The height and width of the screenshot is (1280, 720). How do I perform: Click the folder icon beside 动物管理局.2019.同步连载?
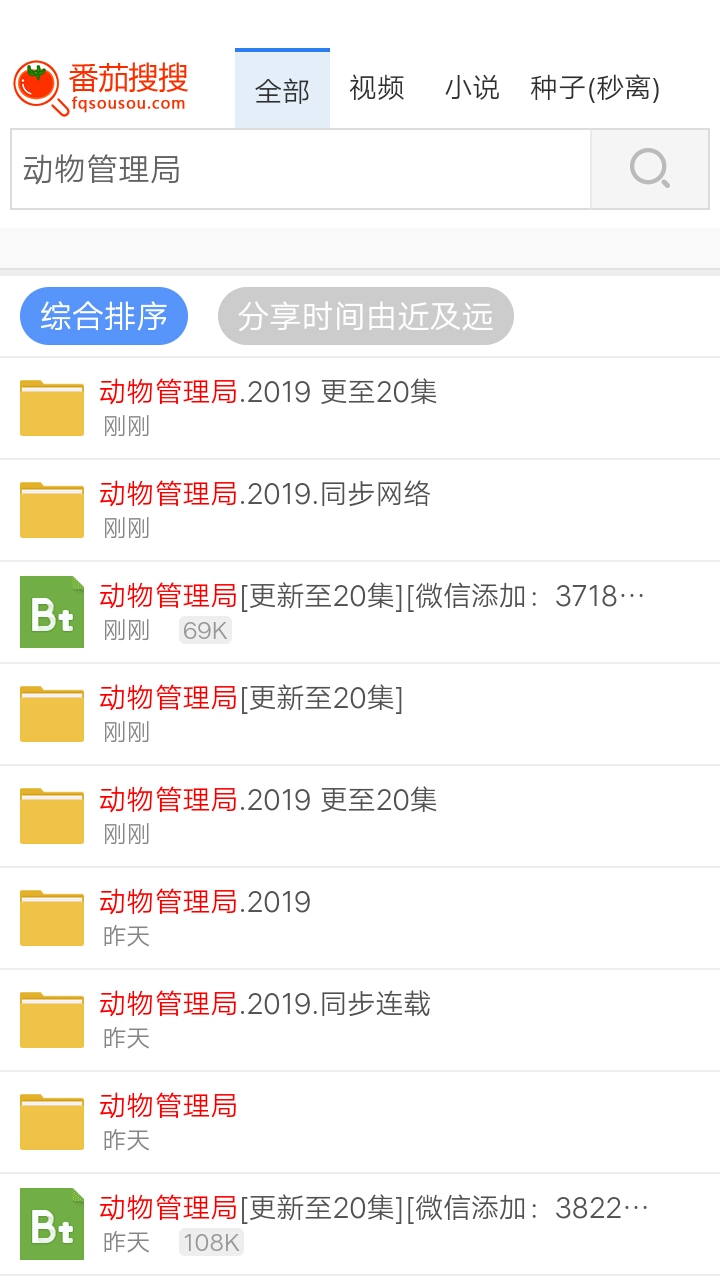pos(51,1018)
